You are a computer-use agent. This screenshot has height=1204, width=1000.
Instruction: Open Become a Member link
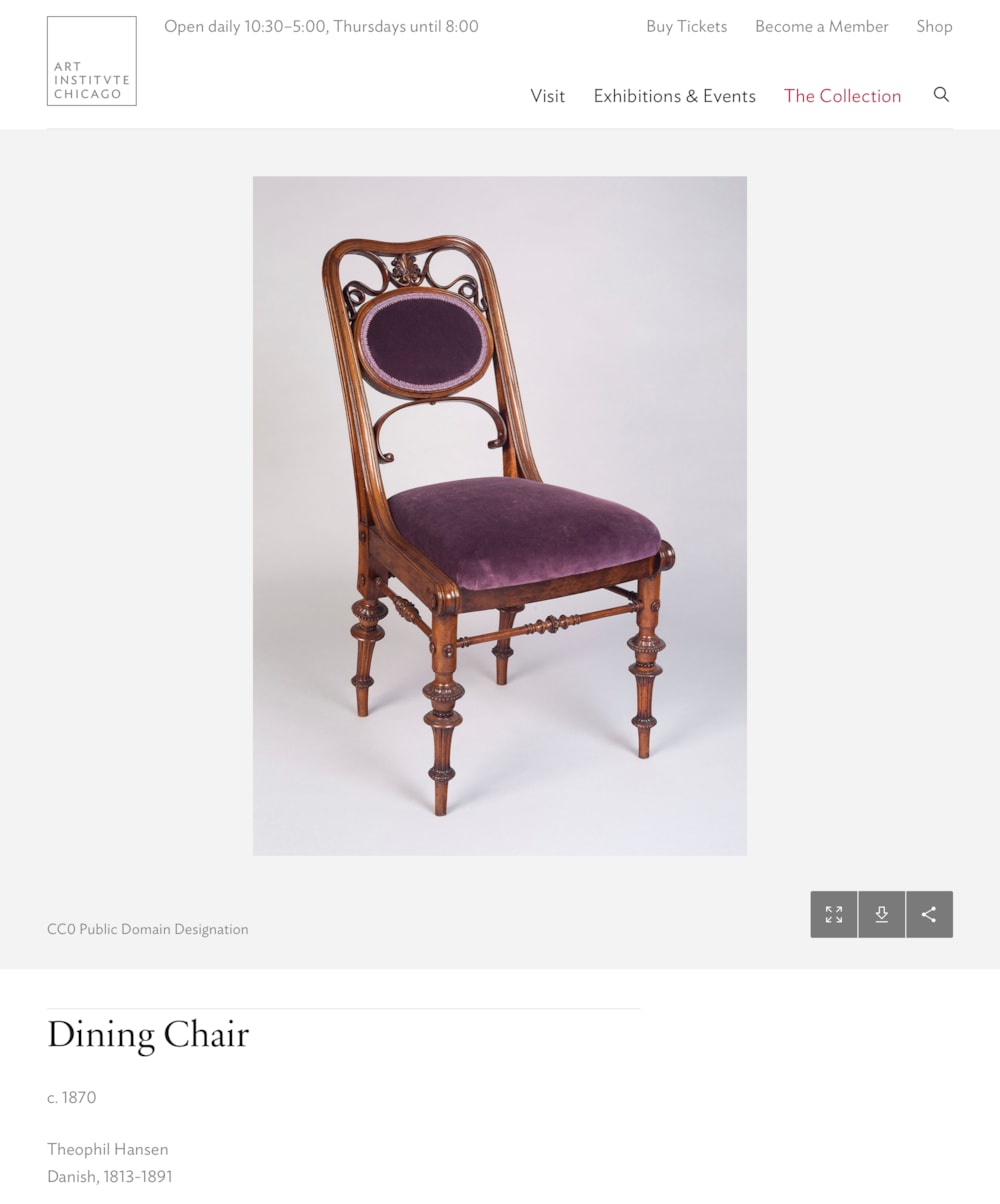coord(821,27)
